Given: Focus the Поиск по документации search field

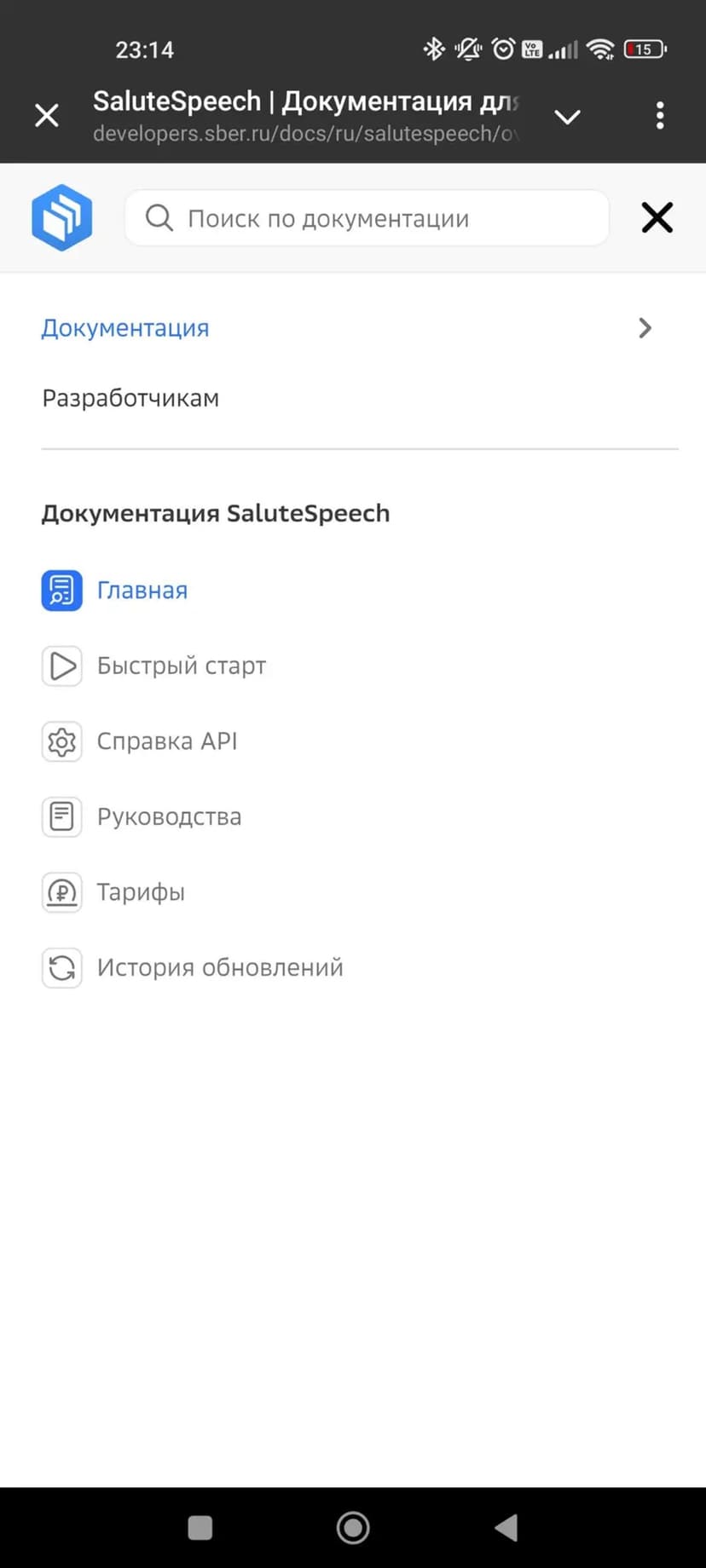Looking at the screenshot, I should click(x=367, y=218).
